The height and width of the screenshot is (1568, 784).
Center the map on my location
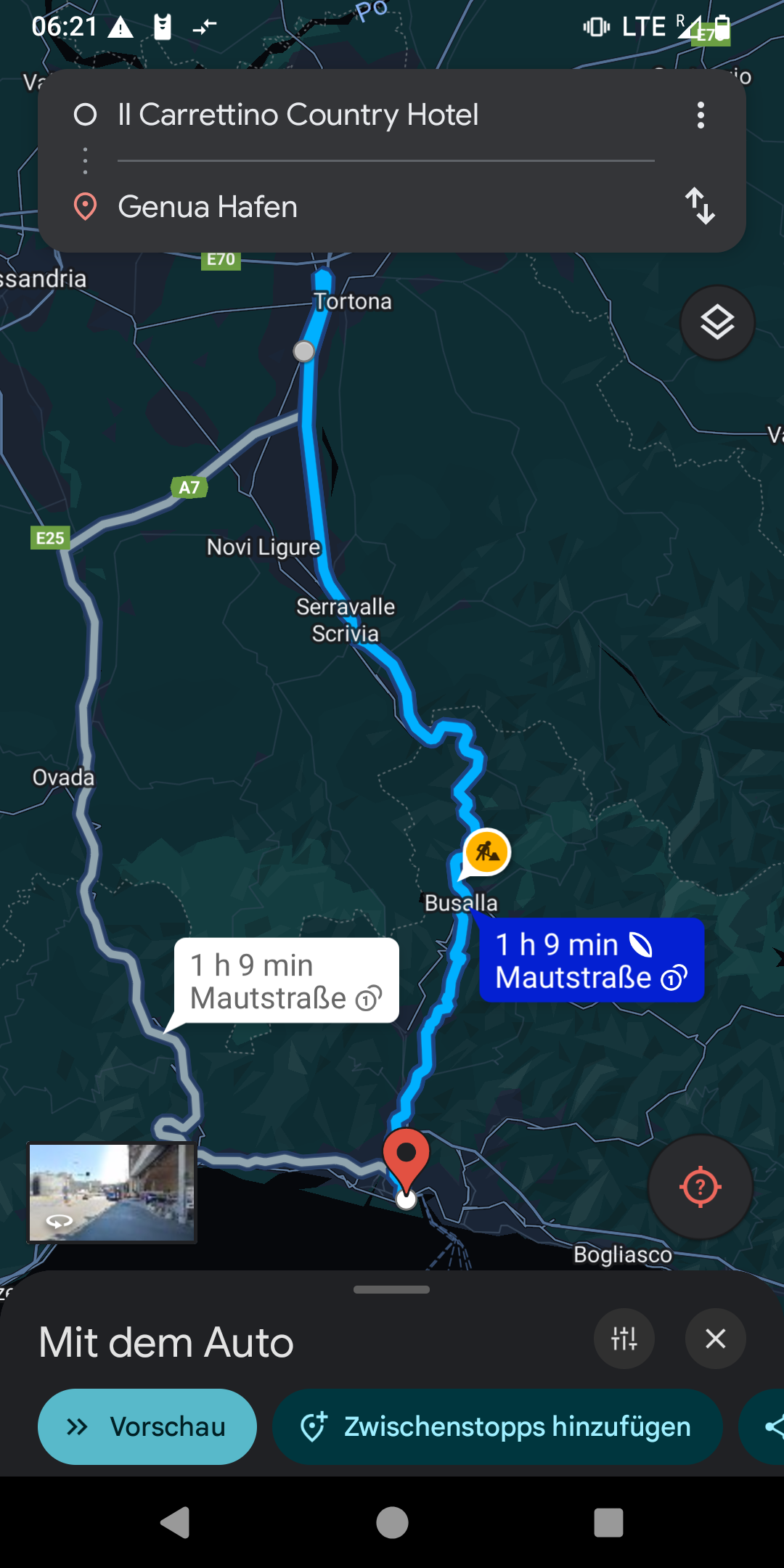pos(700,1187)
